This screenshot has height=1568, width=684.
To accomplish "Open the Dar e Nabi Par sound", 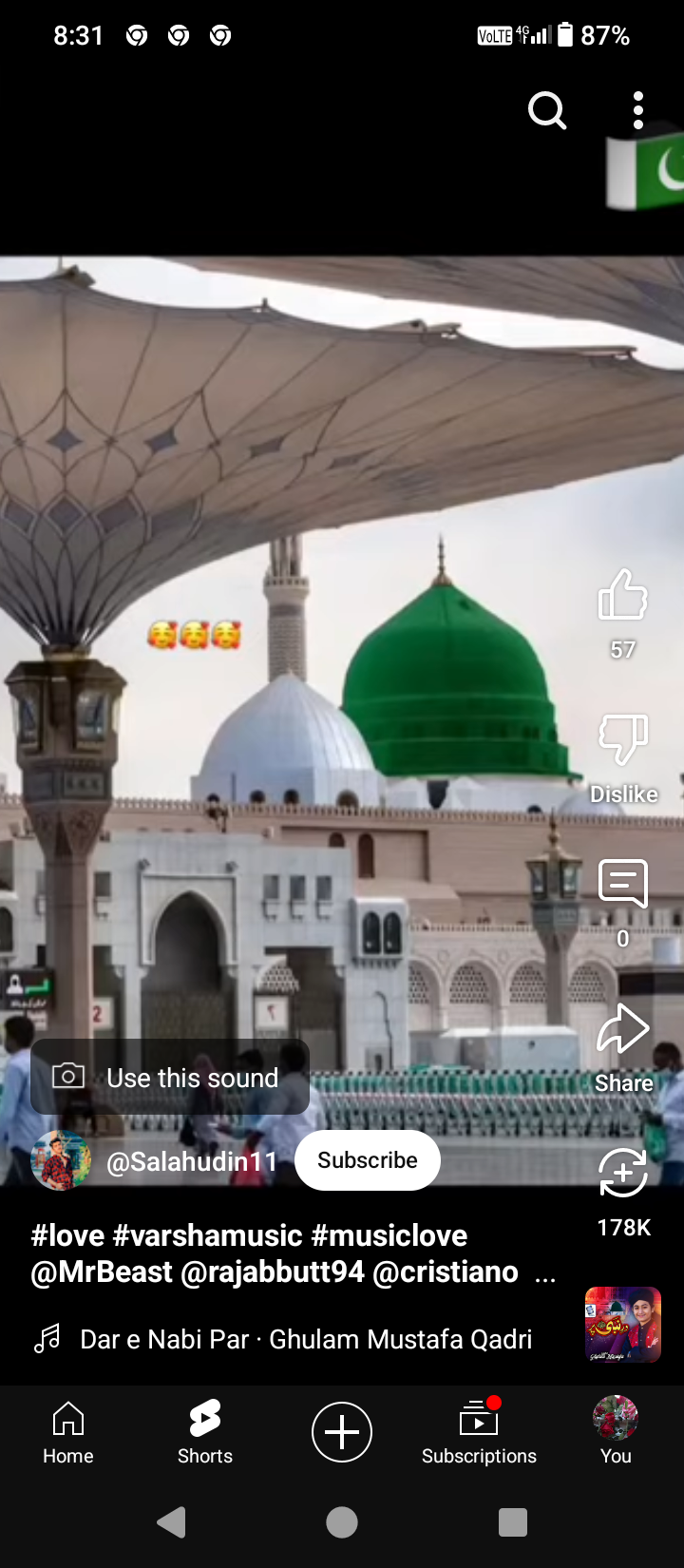I will (x=304, y=1339).
